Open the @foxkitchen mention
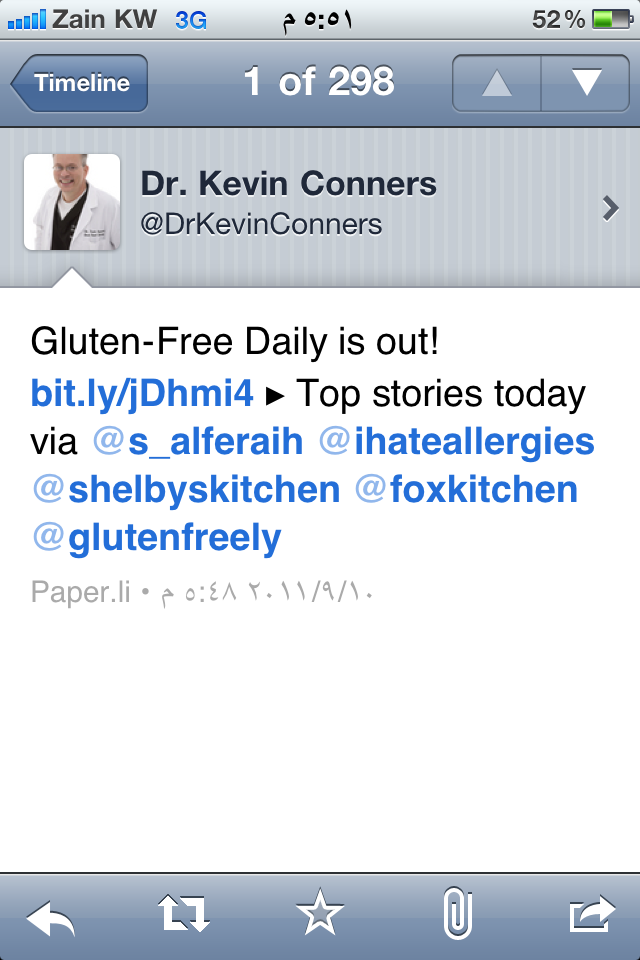The height and width of the screenshot is (960, 640). pos(466,490)
